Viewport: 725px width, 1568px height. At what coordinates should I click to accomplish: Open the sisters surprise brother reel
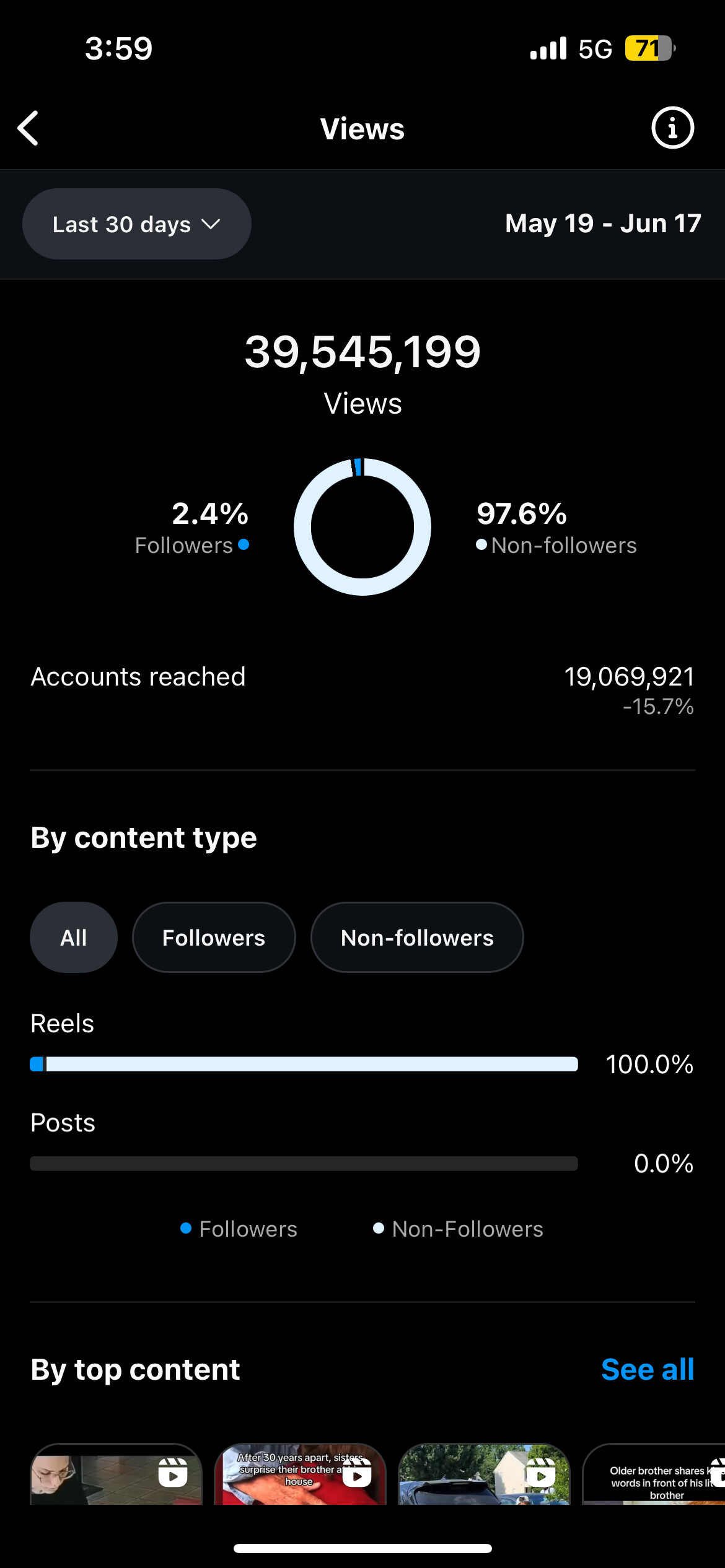(x=300, y=1474)
